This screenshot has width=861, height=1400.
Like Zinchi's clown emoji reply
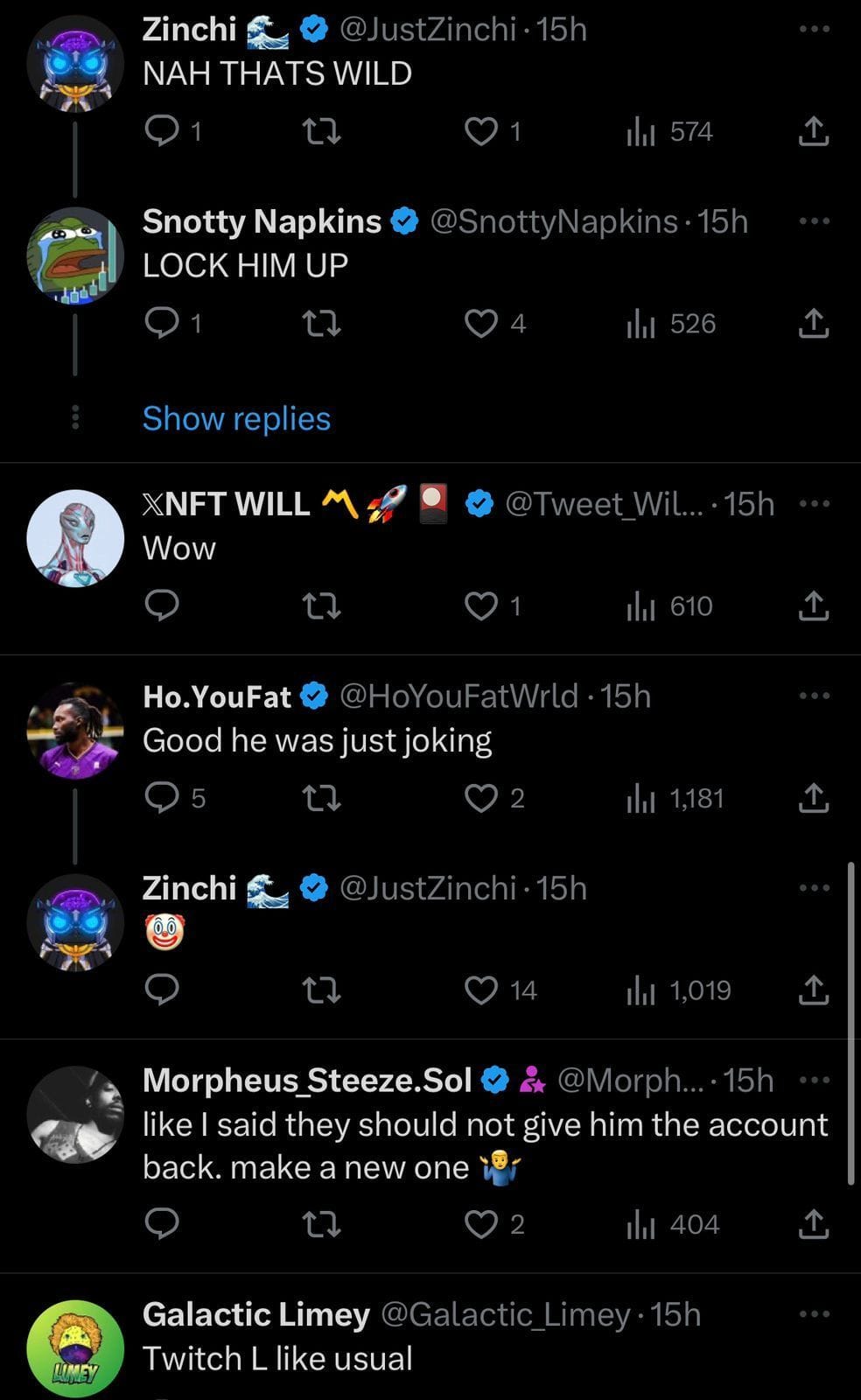pos(480,990)
